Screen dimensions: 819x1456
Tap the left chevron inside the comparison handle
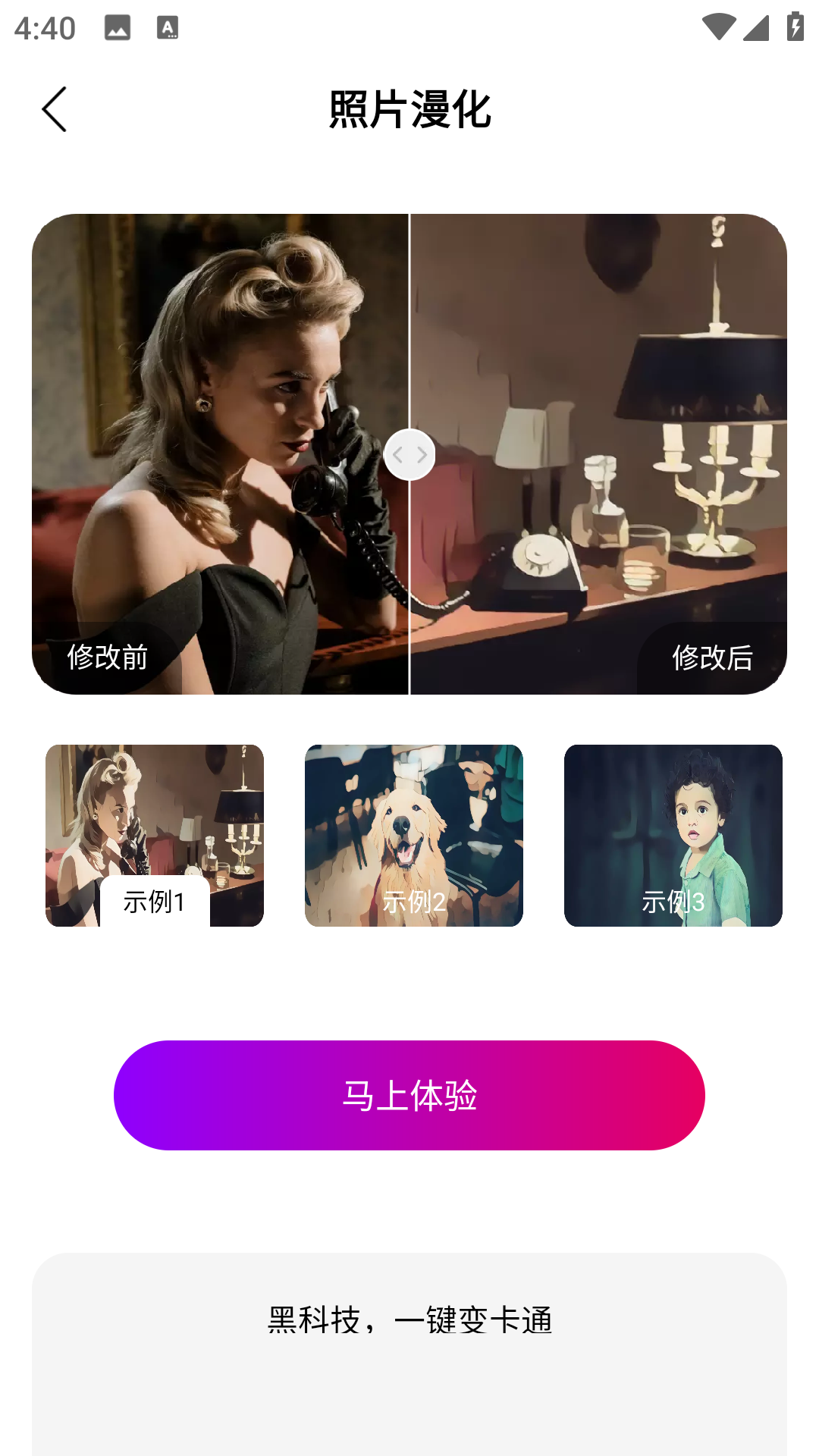397,455
